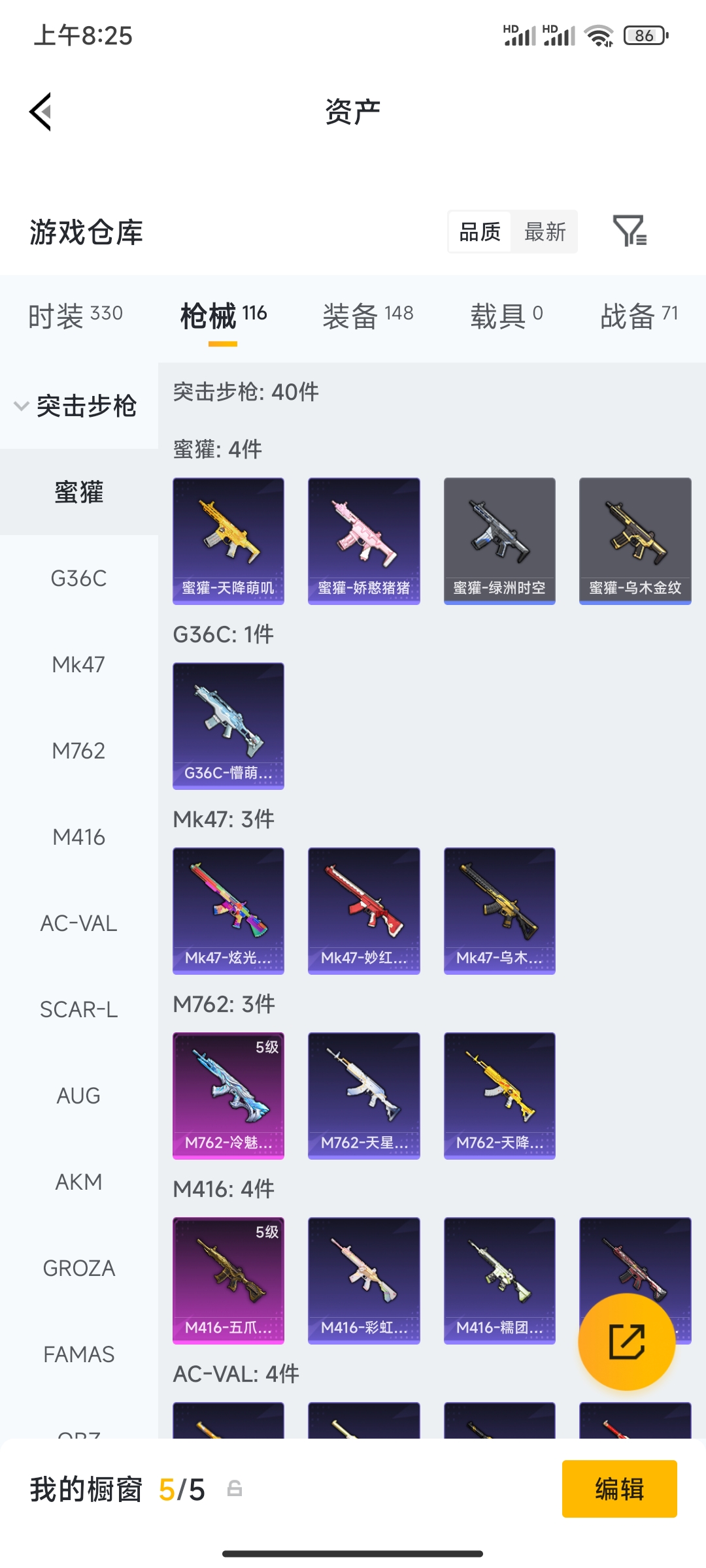Open the M416-彩虹 skin
Screen dimensions: 706x1568
364,1281
